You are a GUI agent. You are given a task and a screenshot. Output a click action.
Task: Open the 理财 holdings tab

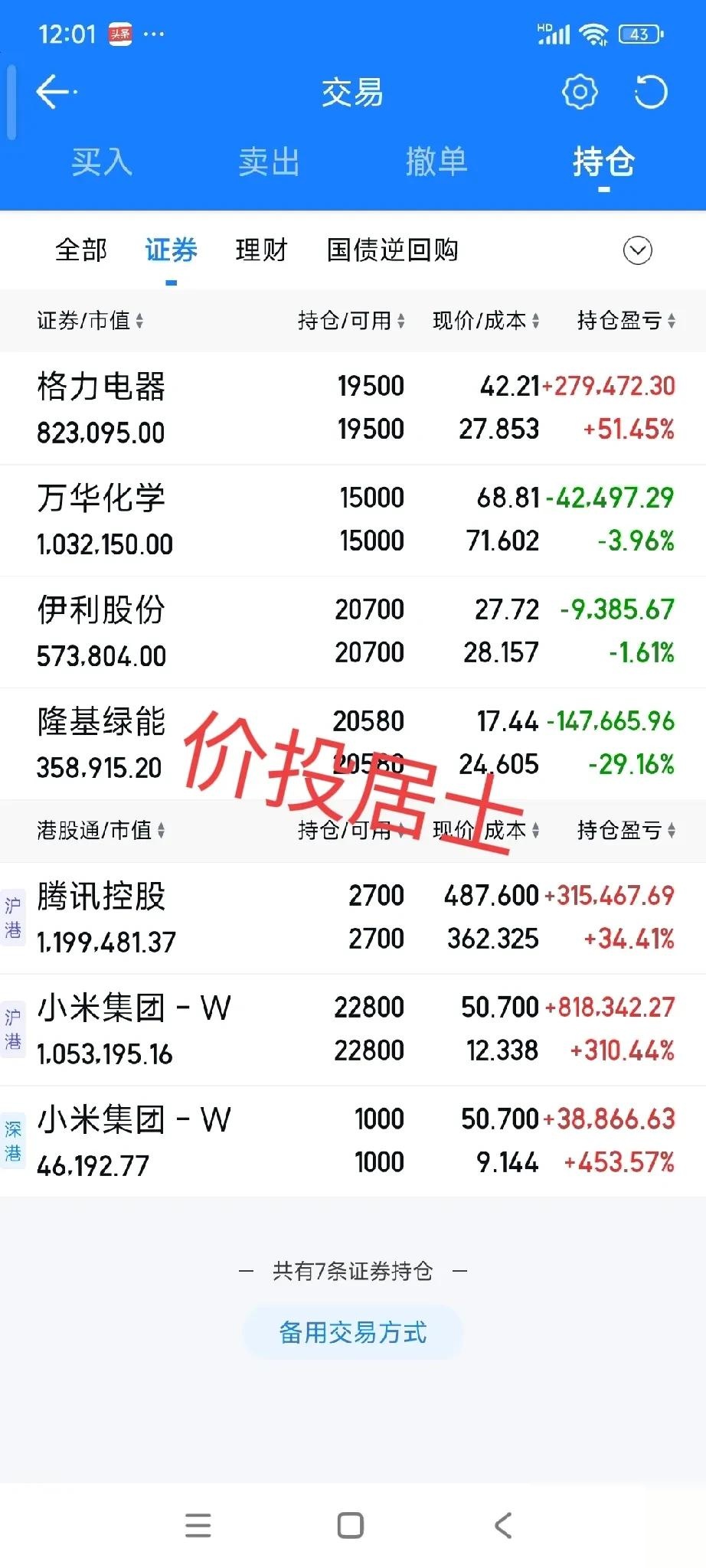point(262,250)
